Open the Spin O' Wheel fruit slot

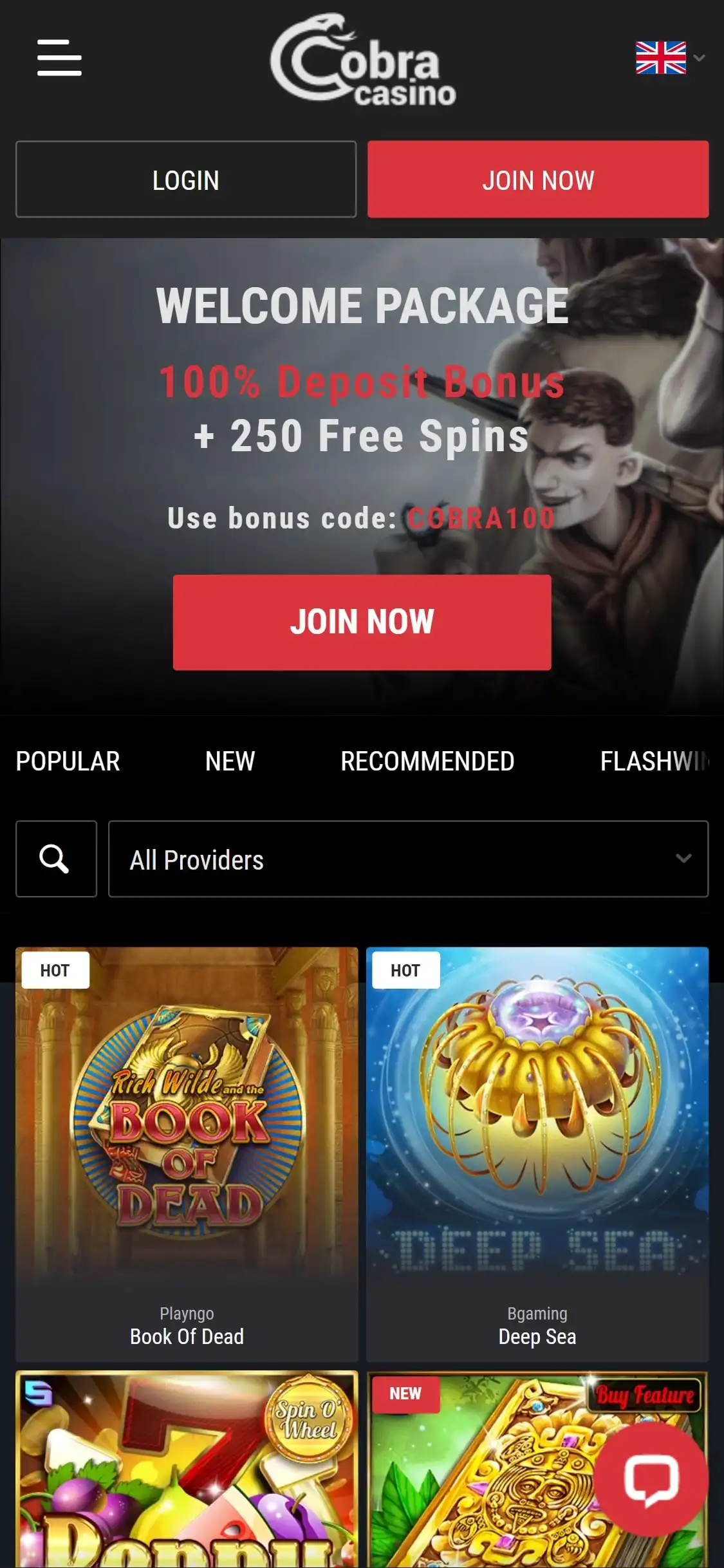[x=187, y=1474]
